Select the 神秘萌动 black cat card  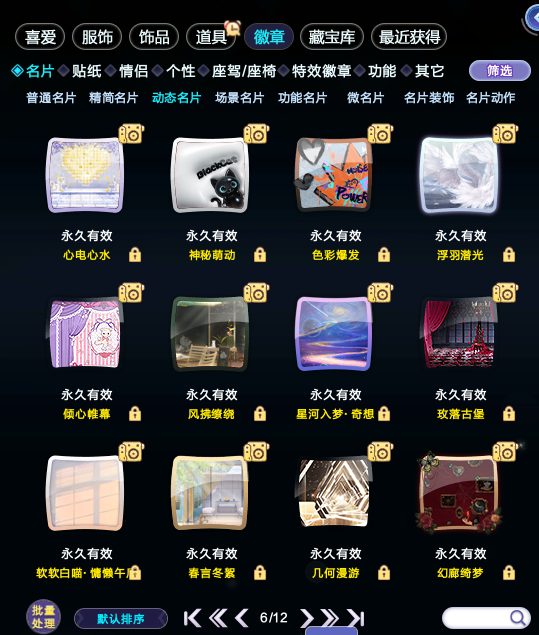[x=210, y=175]
